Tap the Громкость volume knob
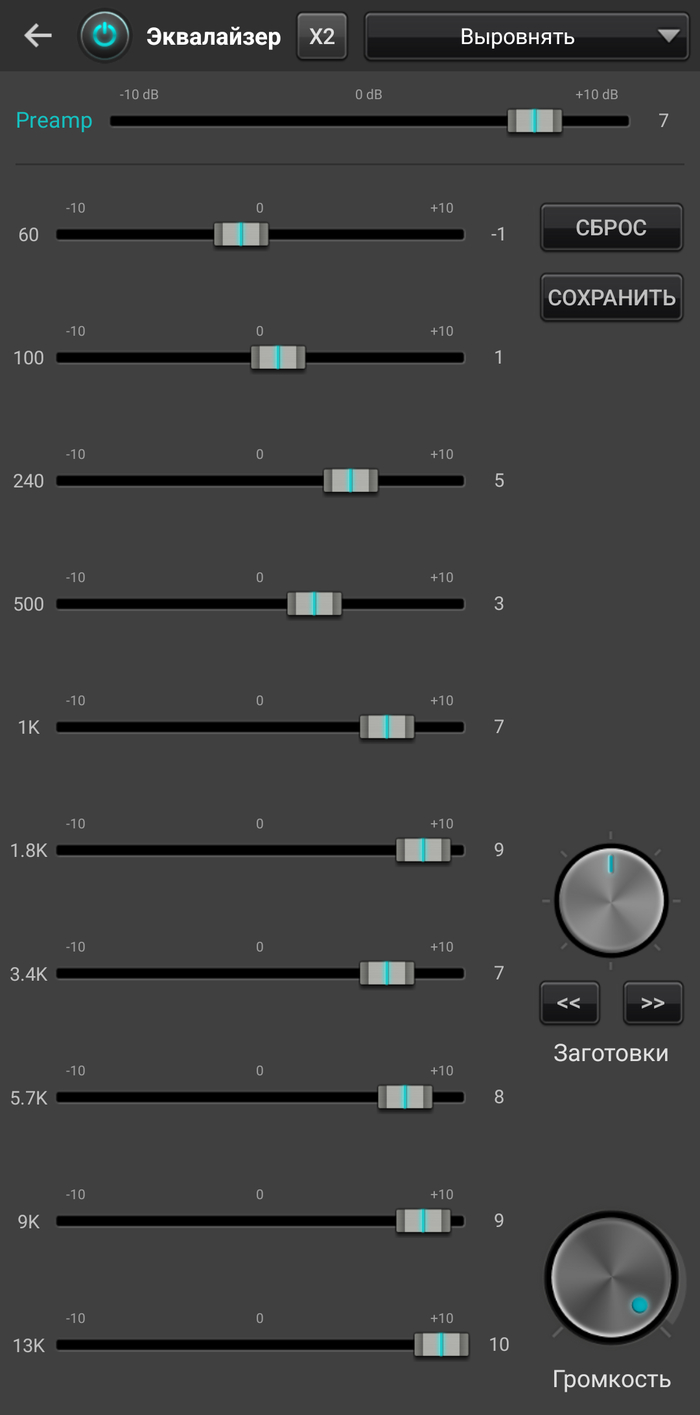 610,1277
